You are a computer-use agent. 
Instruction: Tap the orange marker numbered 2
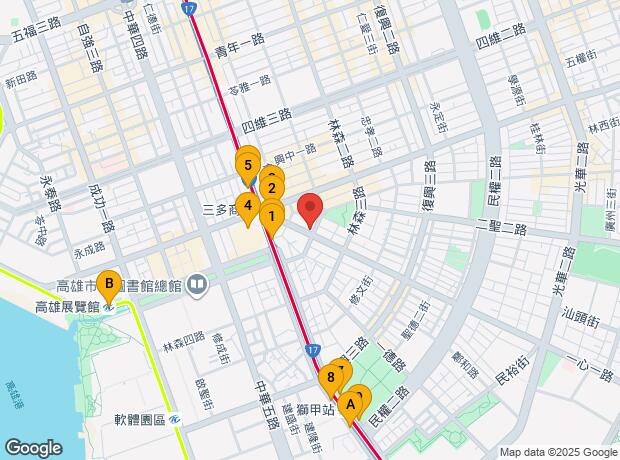click(x=272, y=187)
